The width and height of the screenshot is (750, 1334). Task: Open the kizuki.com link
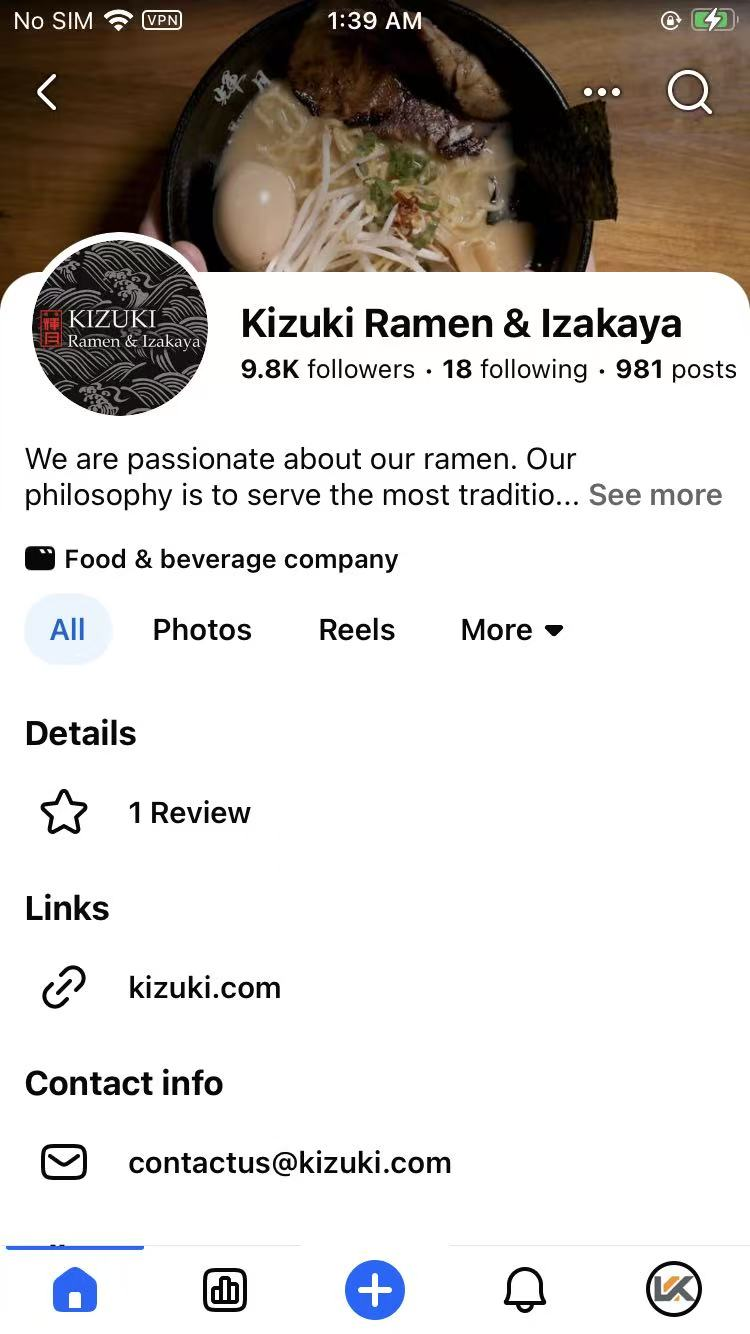coord(204,988)
